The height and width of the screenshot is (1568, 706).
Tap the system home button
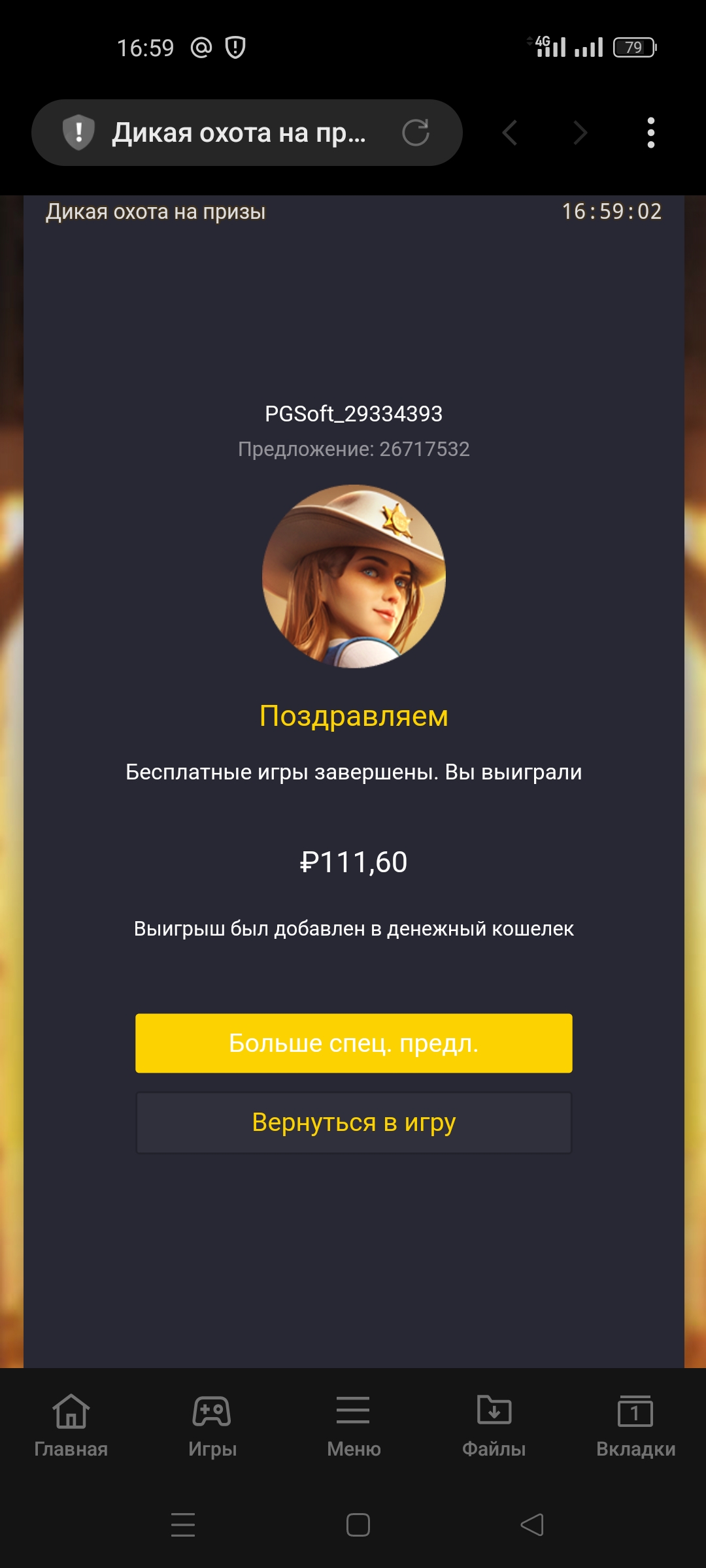358,1525
